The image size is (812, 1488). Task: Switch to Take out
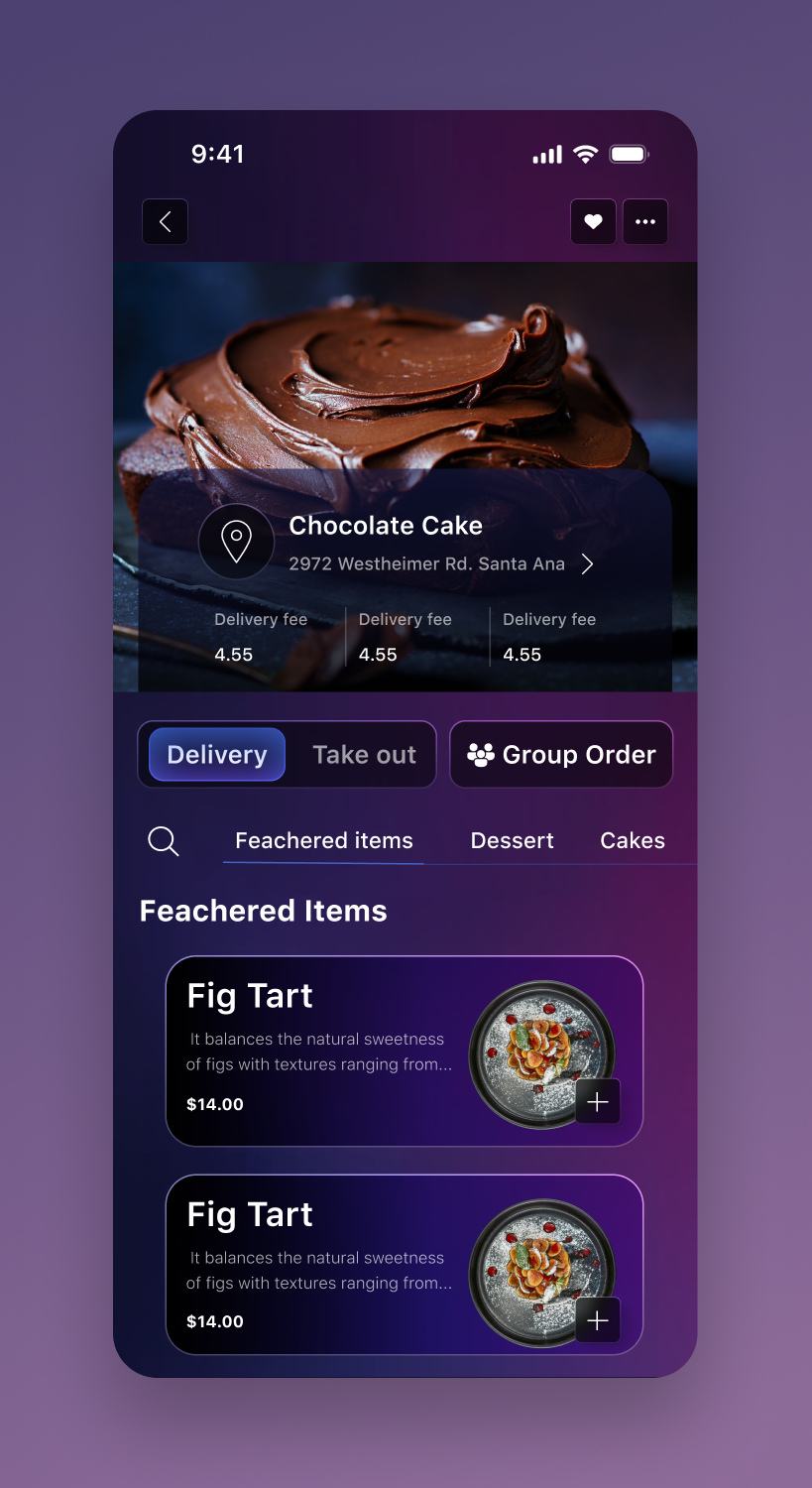[364, 755]
